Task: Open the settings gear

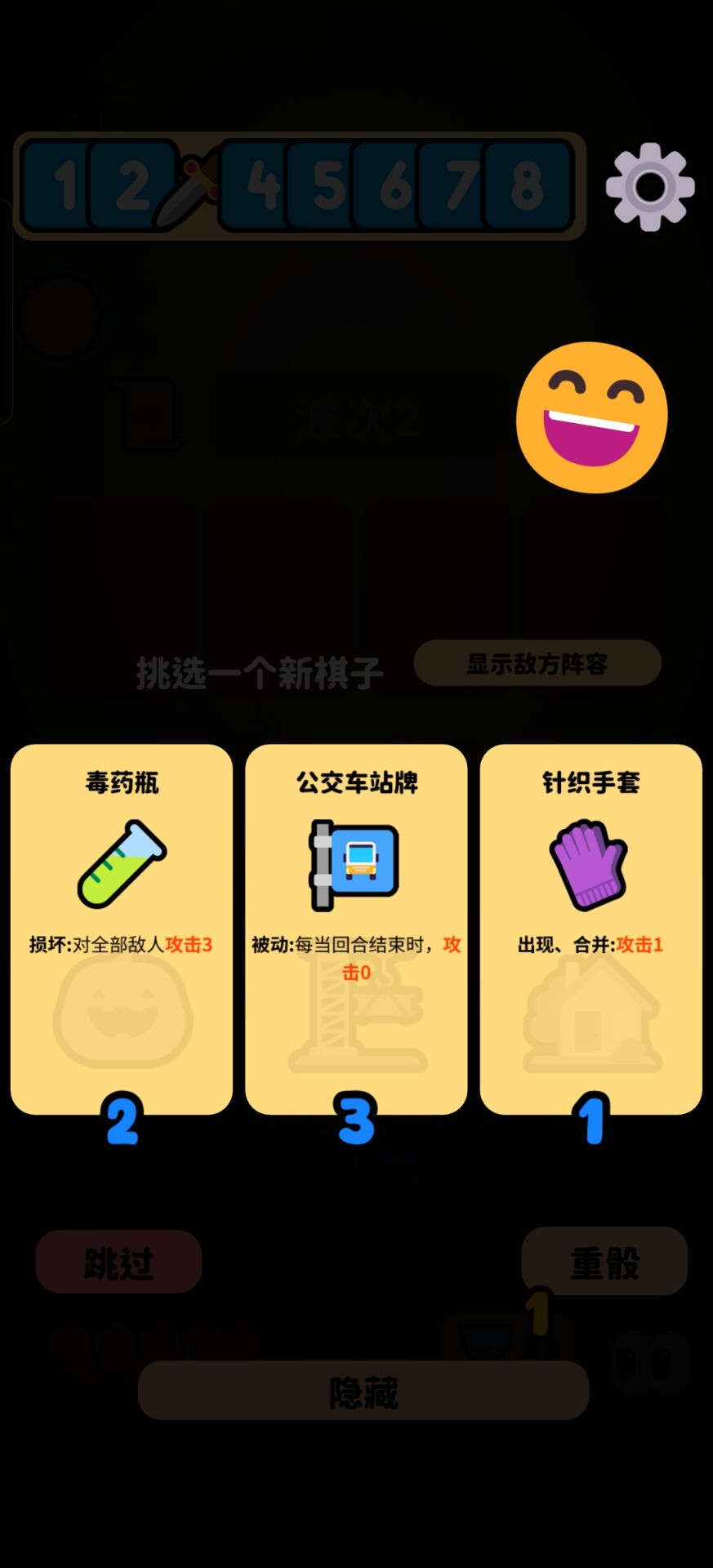Action: [649, 188]
